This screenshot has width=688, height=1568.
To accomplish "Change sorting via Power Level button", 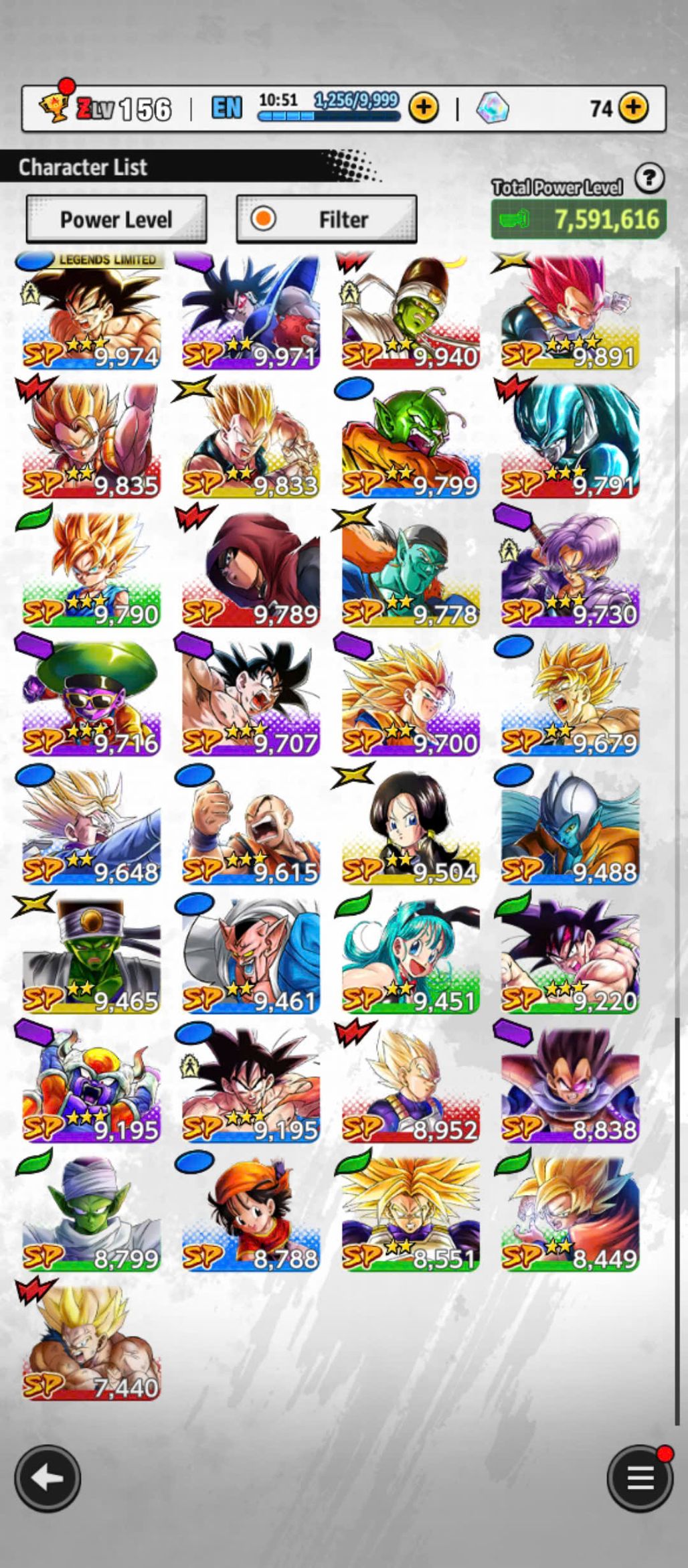I will pyautogui.click(x=116, y=219).
